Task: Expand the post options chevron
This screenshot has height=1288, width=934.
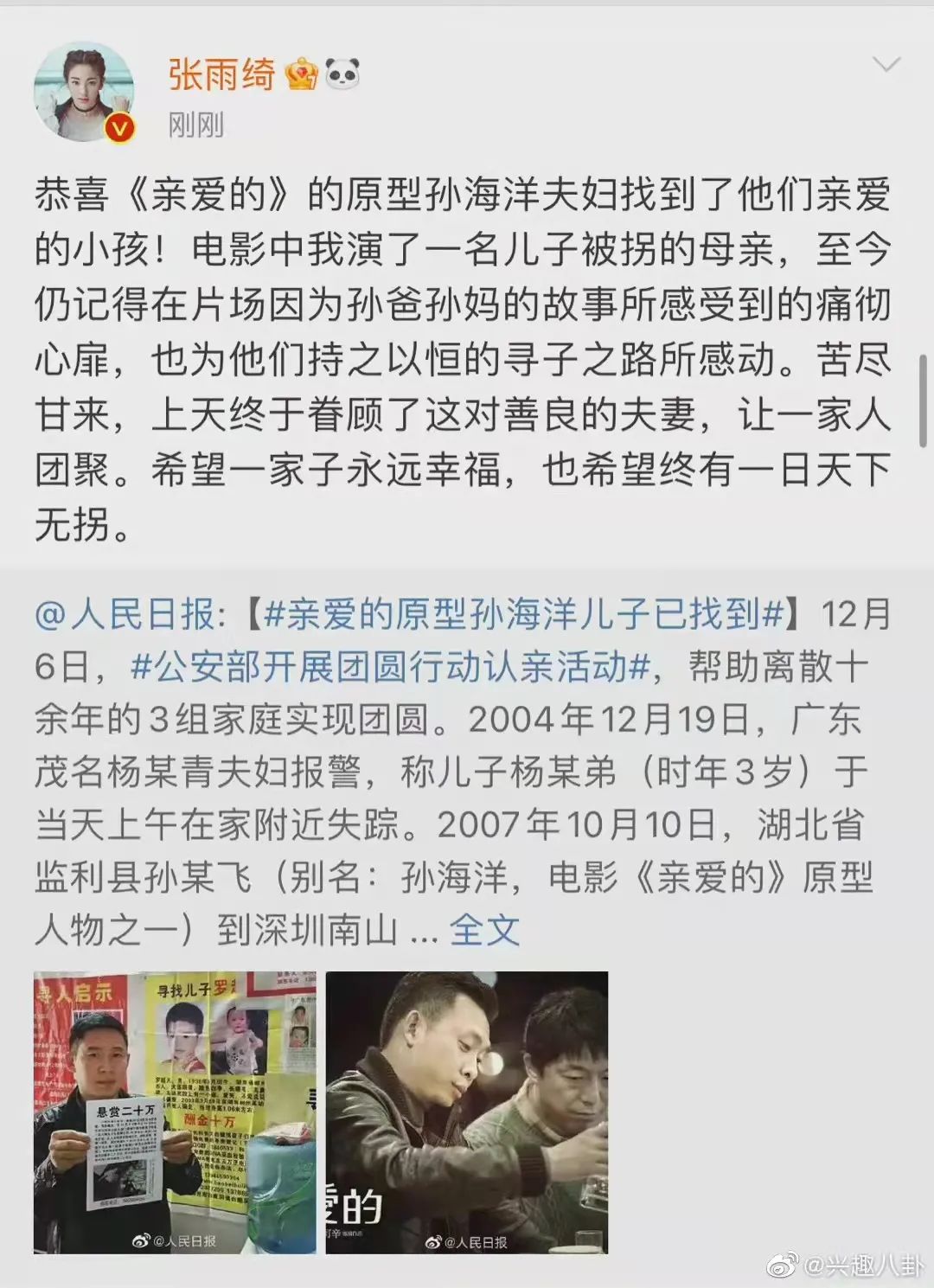Action: coord(886,65)
